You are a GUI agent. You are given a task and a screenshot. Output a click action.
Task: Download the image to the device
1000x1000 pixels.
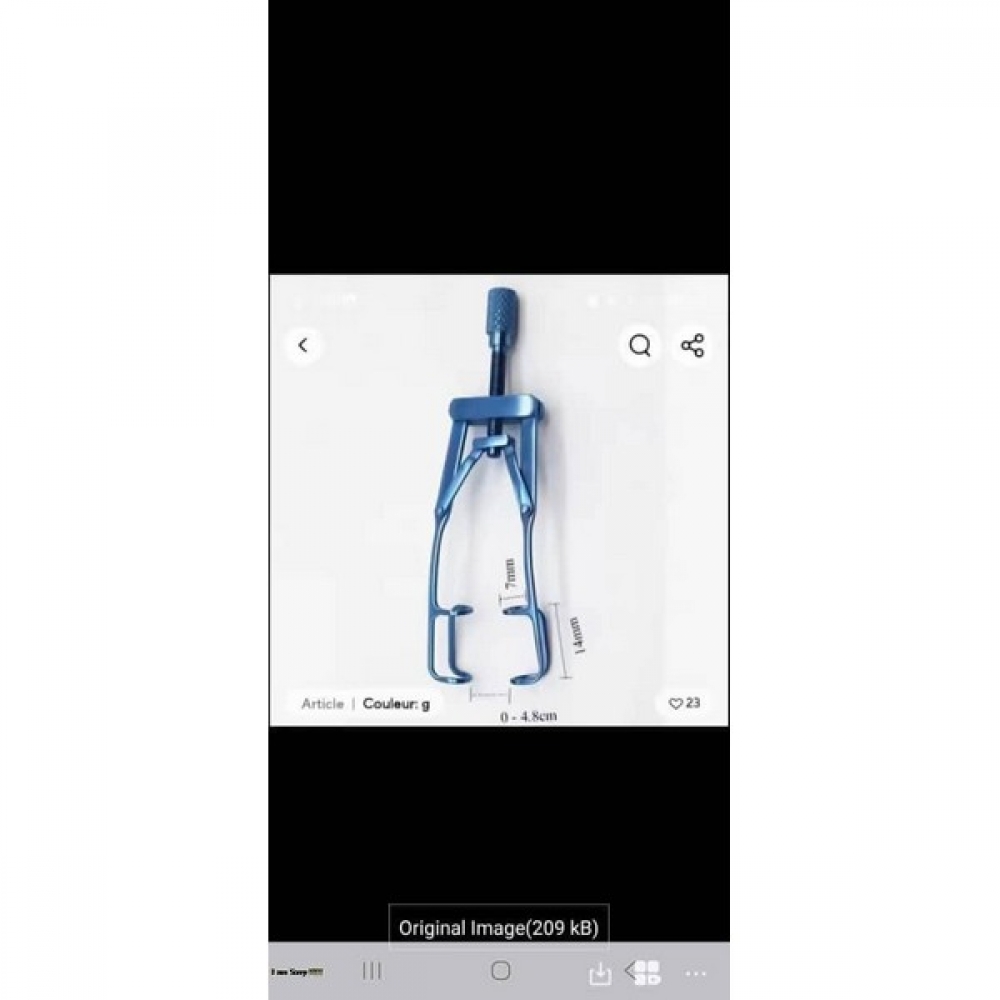pos(599,972)
